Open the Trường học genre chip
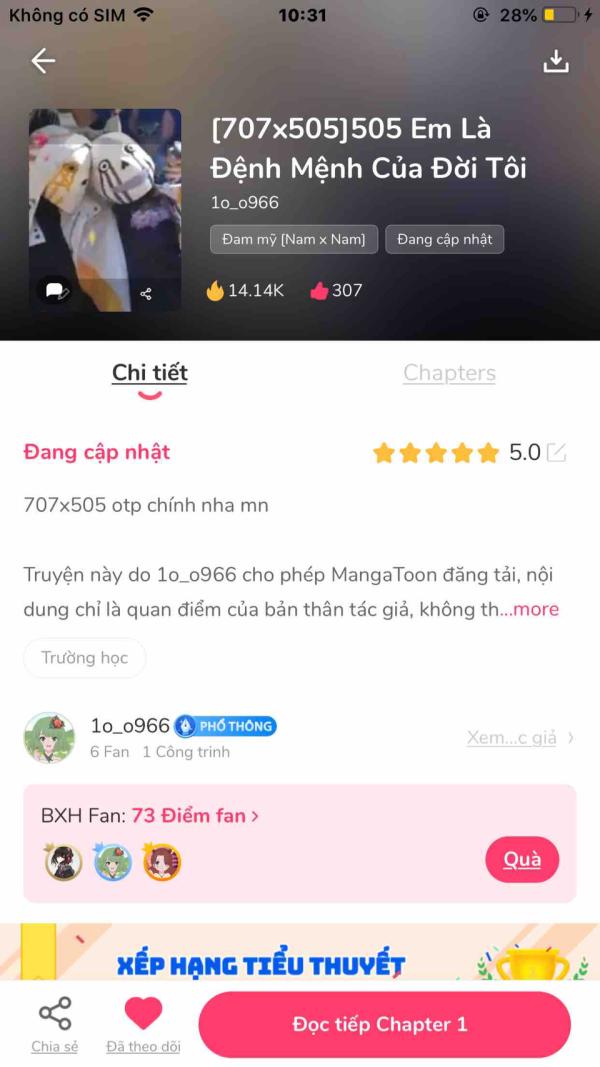The height and width of the screenshot is (1067, 600). (84, 658)
